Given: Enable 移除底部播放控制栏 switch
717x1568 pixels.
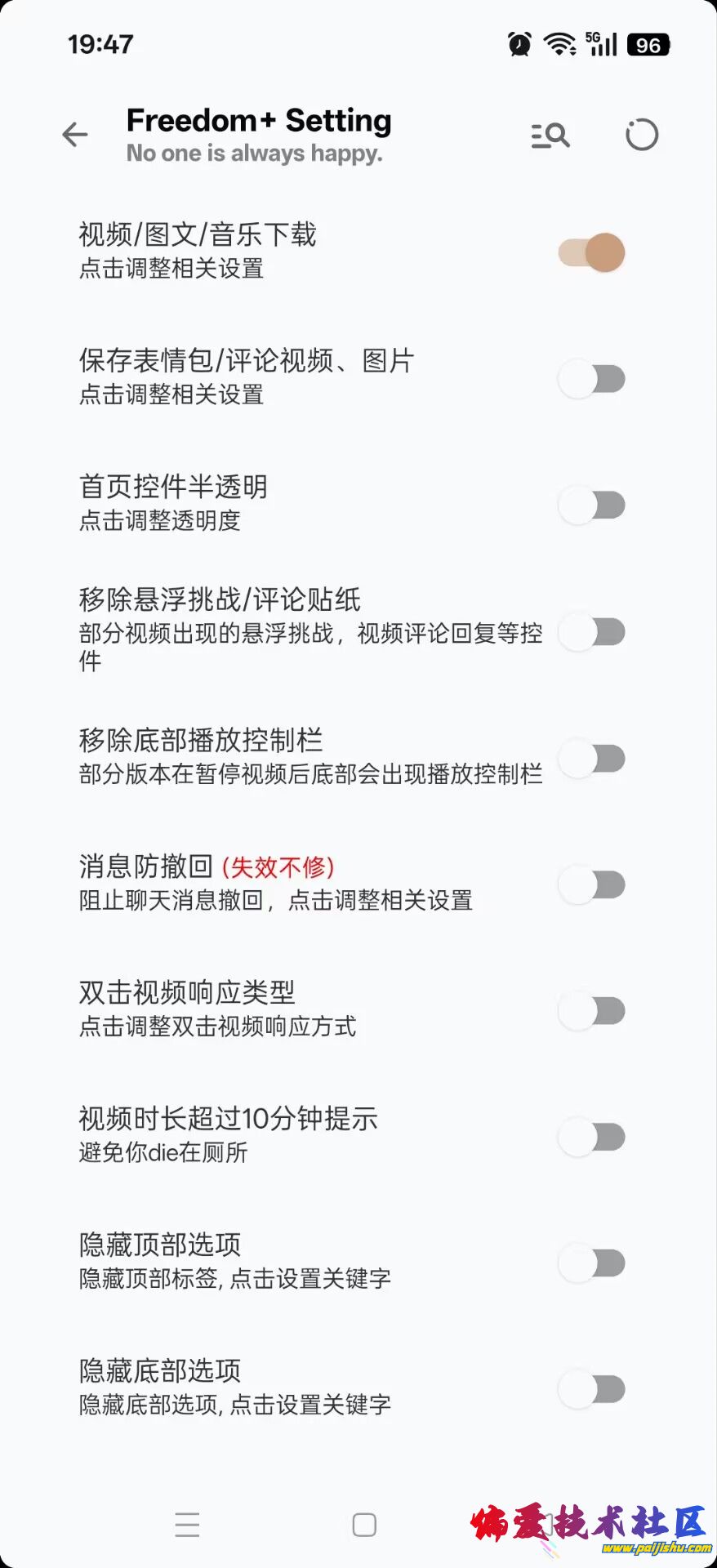Looking at the screenshot, I should coord(592,758).
